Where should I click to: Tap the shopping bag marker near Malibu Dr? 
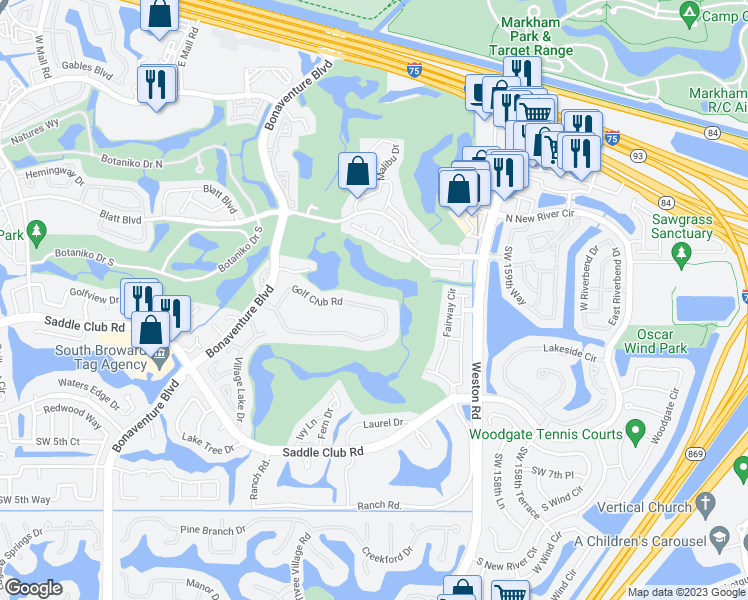click(358, 172)
